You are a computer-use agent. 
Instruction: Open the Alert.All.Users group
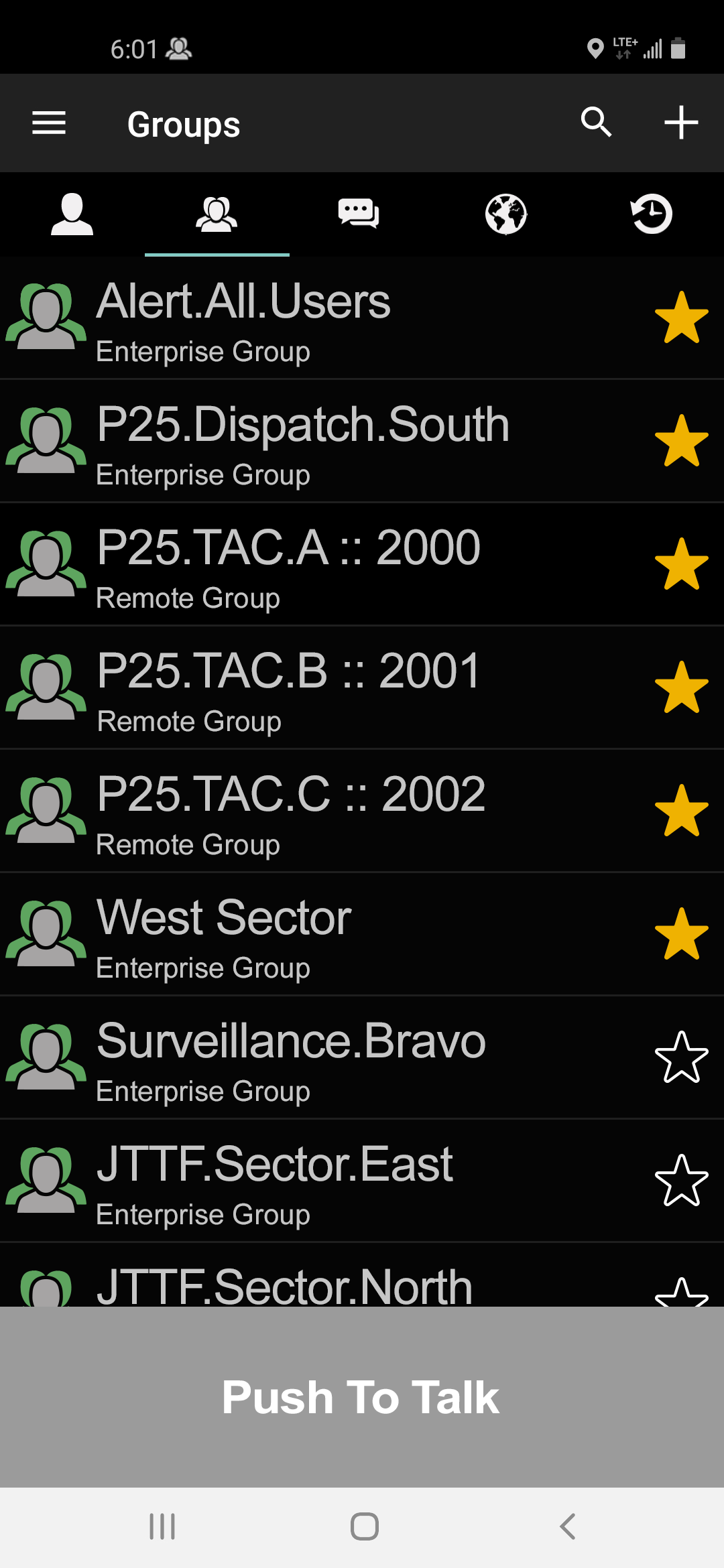302,318
